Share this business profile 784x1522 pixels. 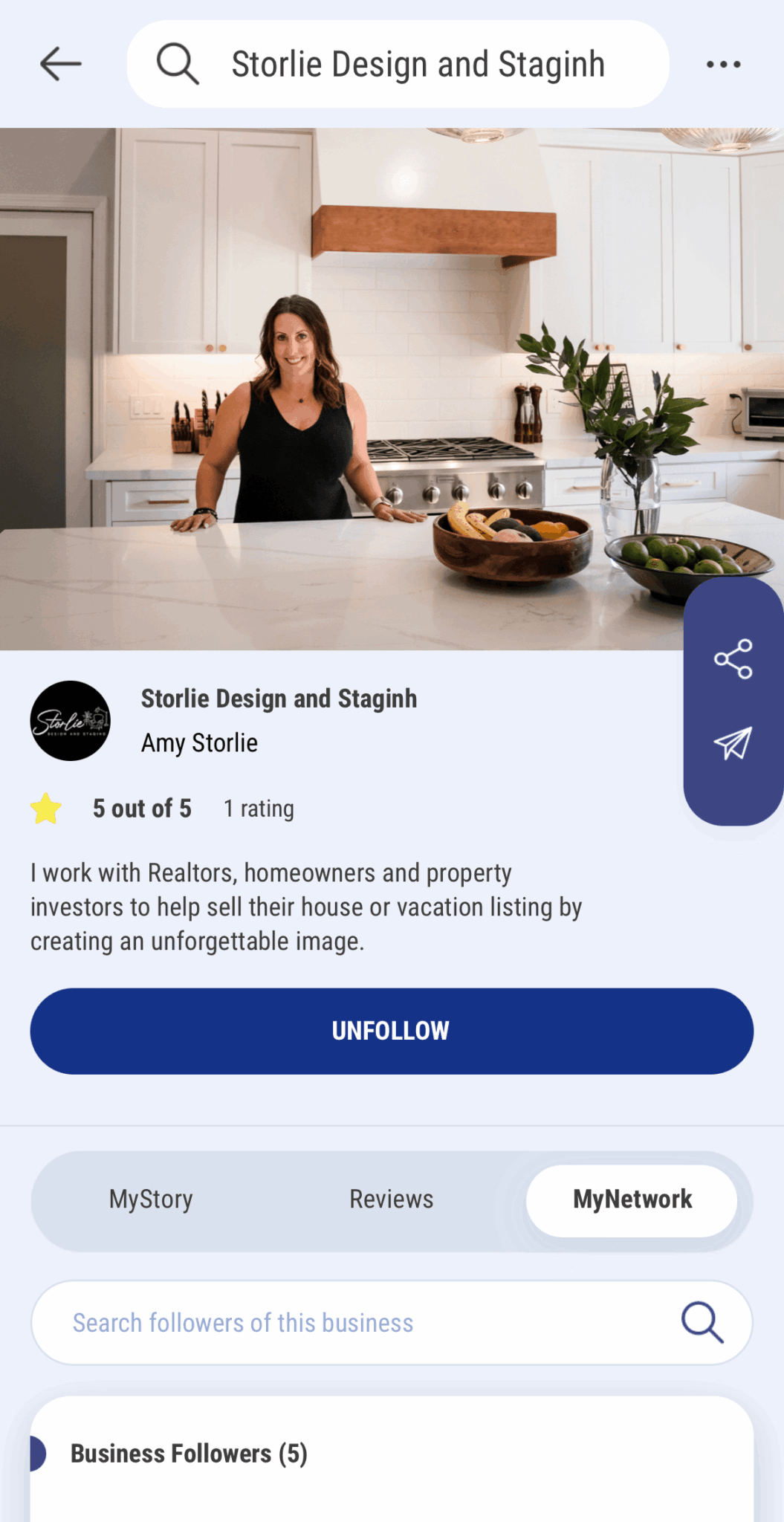coord(733,658)
